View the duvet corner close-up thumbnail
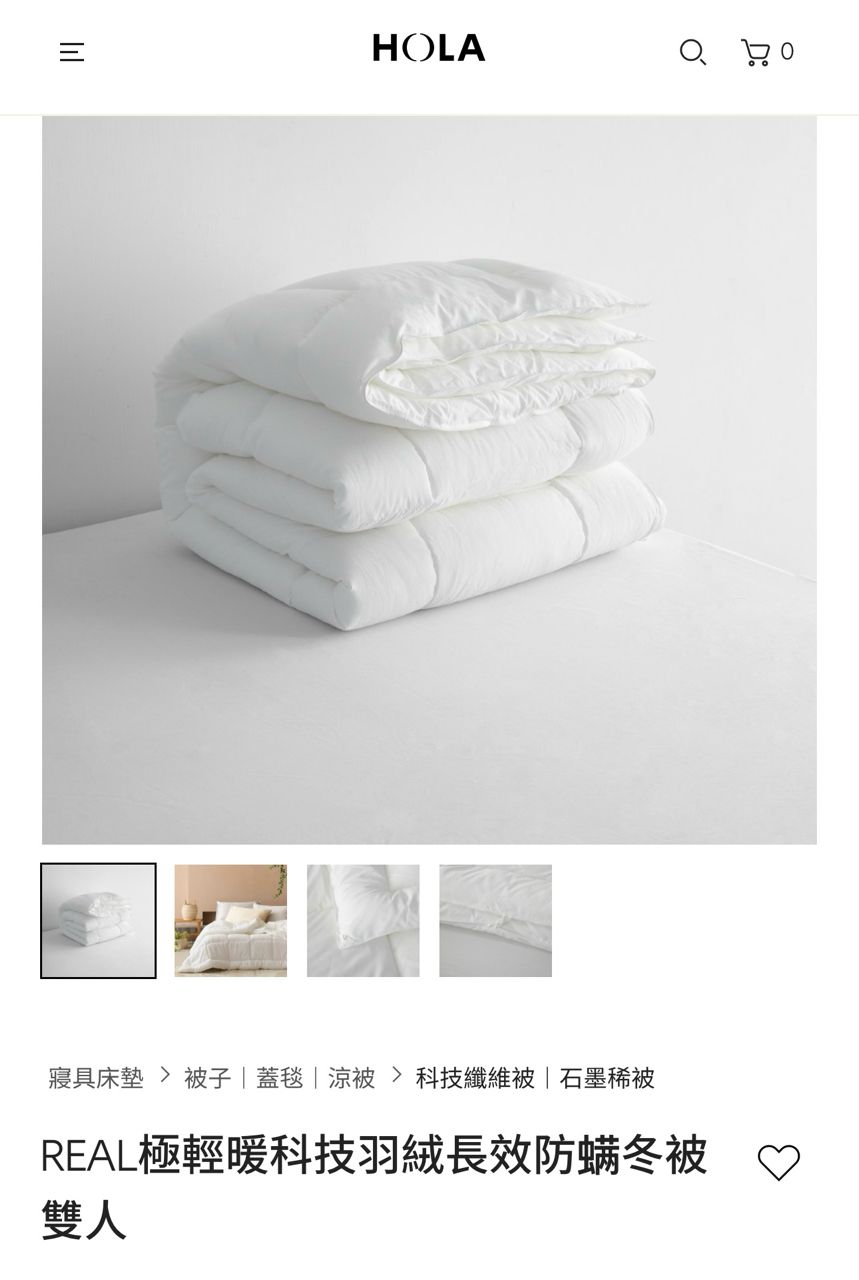Image resolution: width=859 pixels, height=1280 pixels. coord(363,920)
